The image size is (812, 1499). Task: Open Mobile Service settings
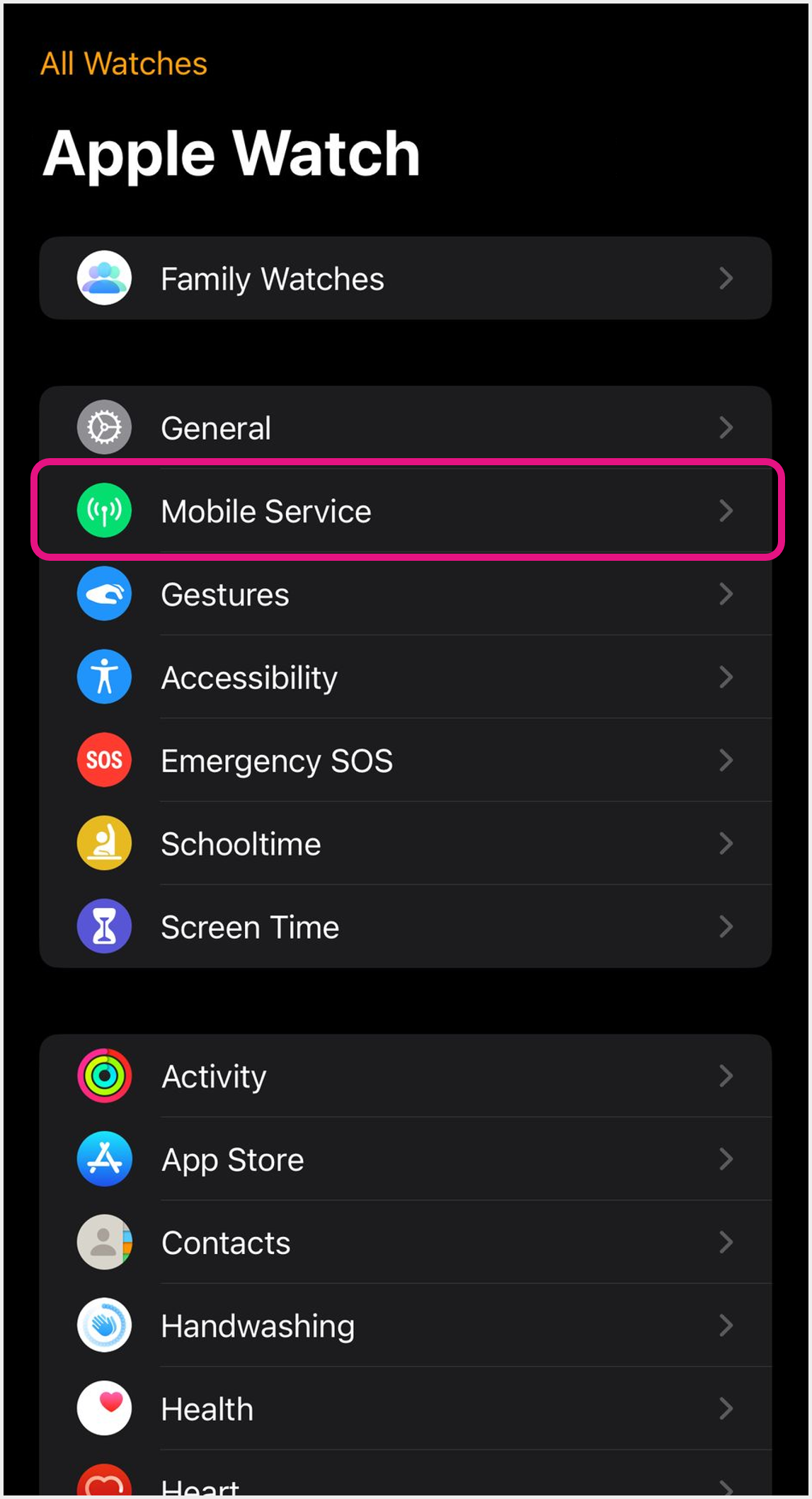406,511
